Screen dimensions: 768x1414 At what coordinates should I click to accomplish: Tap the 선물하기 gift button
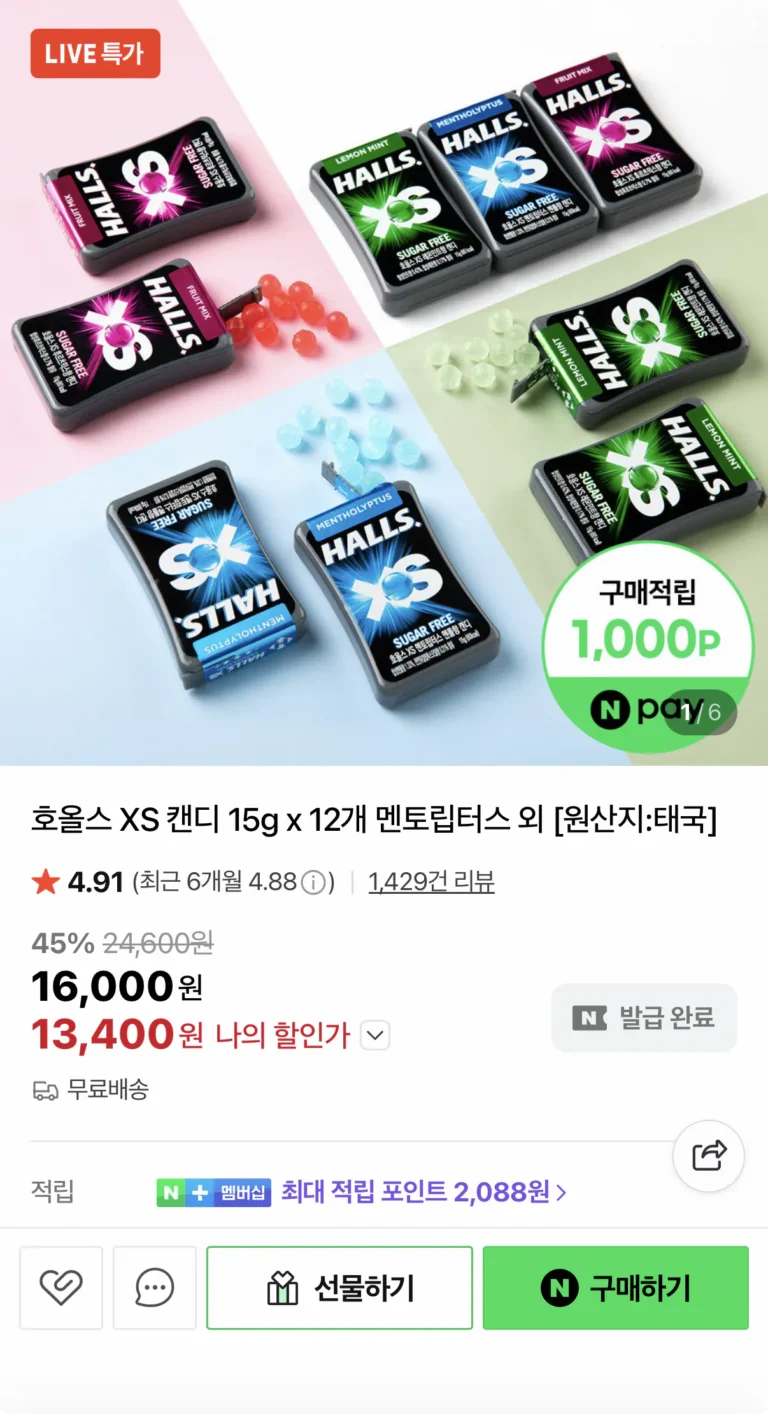(339, 1288)
